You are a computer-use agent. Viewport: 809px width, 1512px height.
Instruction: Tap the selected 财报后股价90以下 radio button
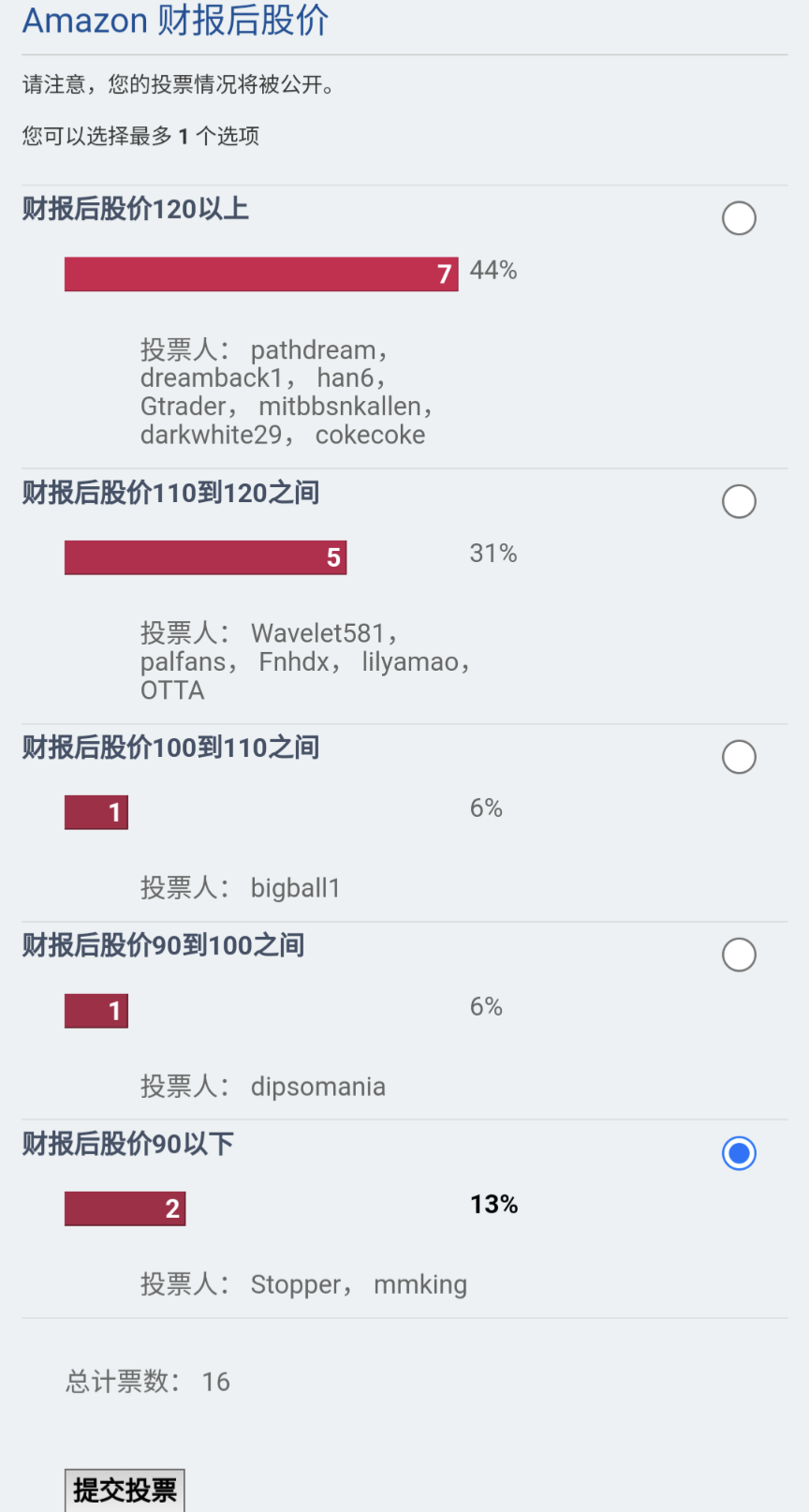pos(739,1153)
